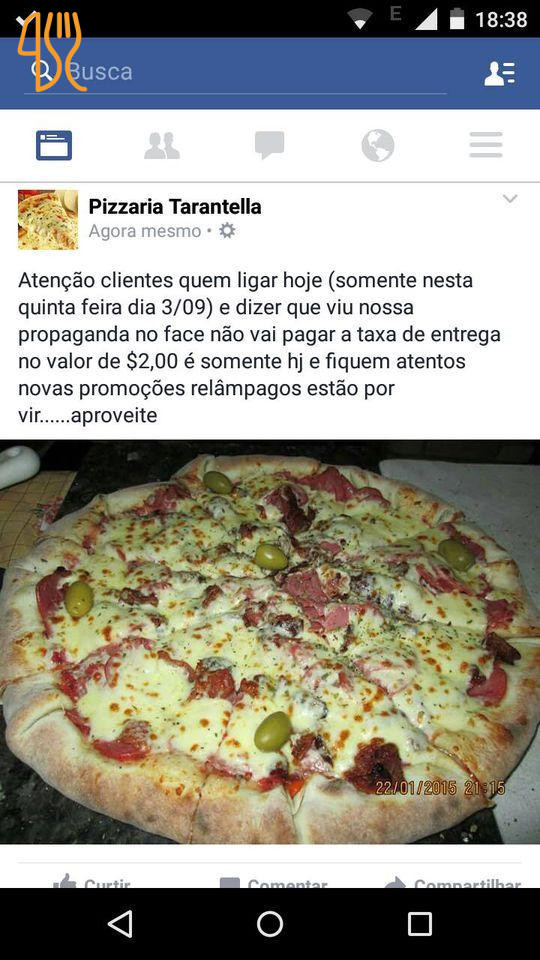Open the Pizzaria Tarantella page name link
The image size is (540, 960).
coord(175,207)
